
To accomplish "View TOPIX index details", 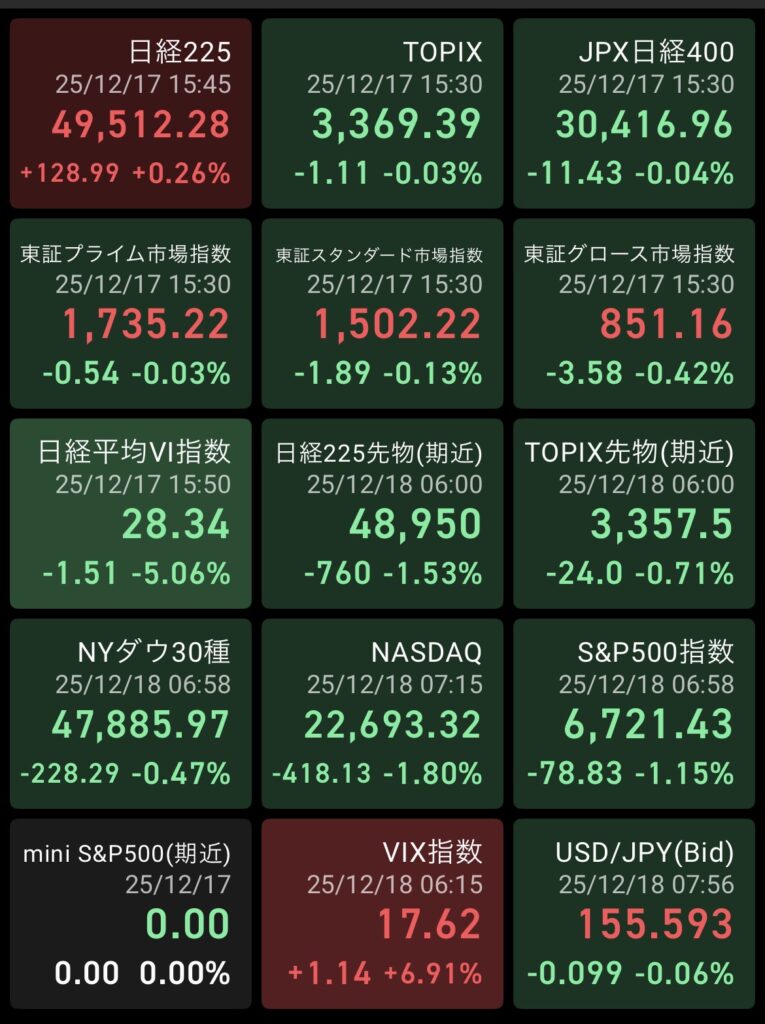I will (382, 113).
